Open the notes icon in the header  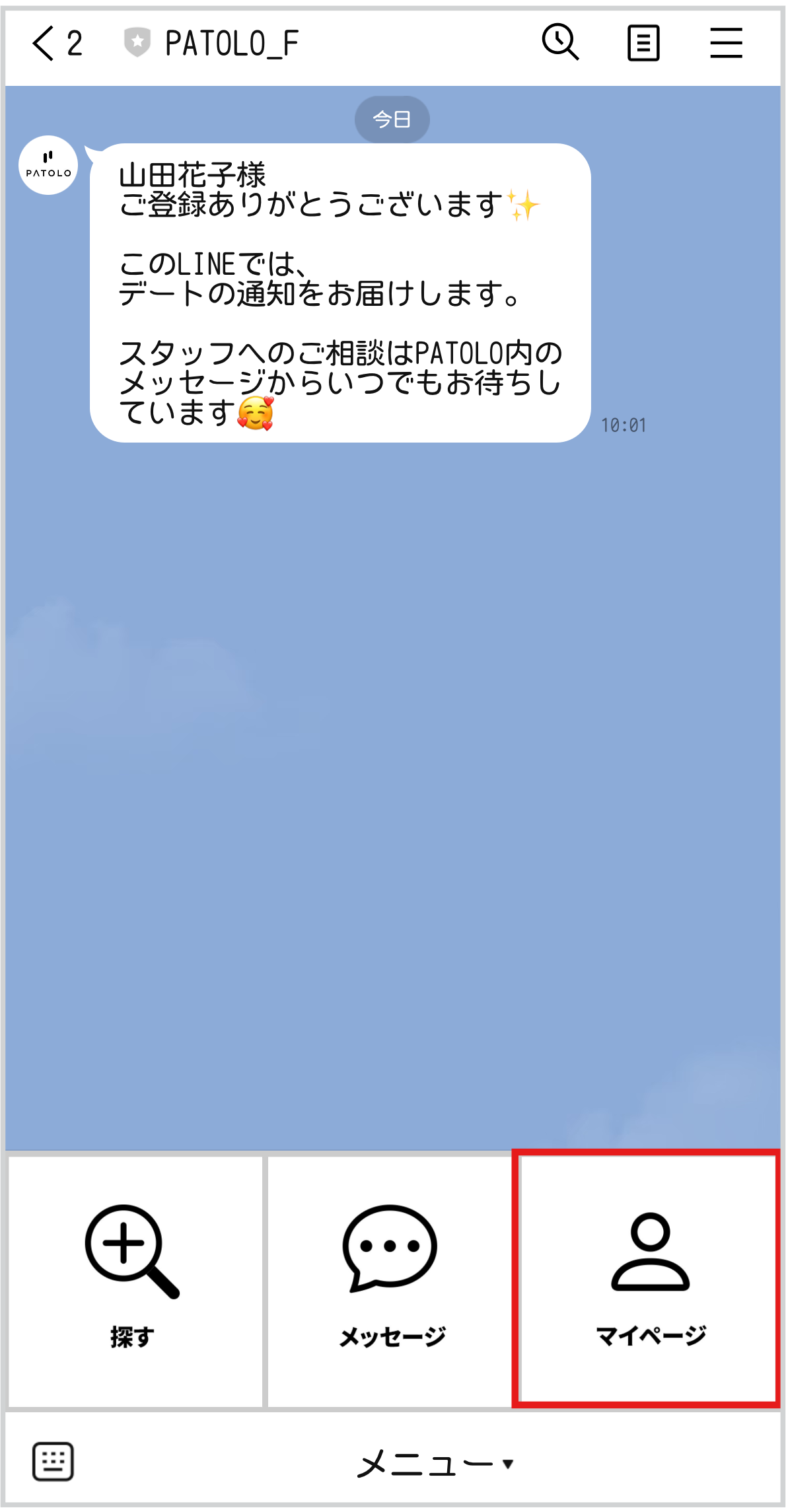[x=643, y=44]
